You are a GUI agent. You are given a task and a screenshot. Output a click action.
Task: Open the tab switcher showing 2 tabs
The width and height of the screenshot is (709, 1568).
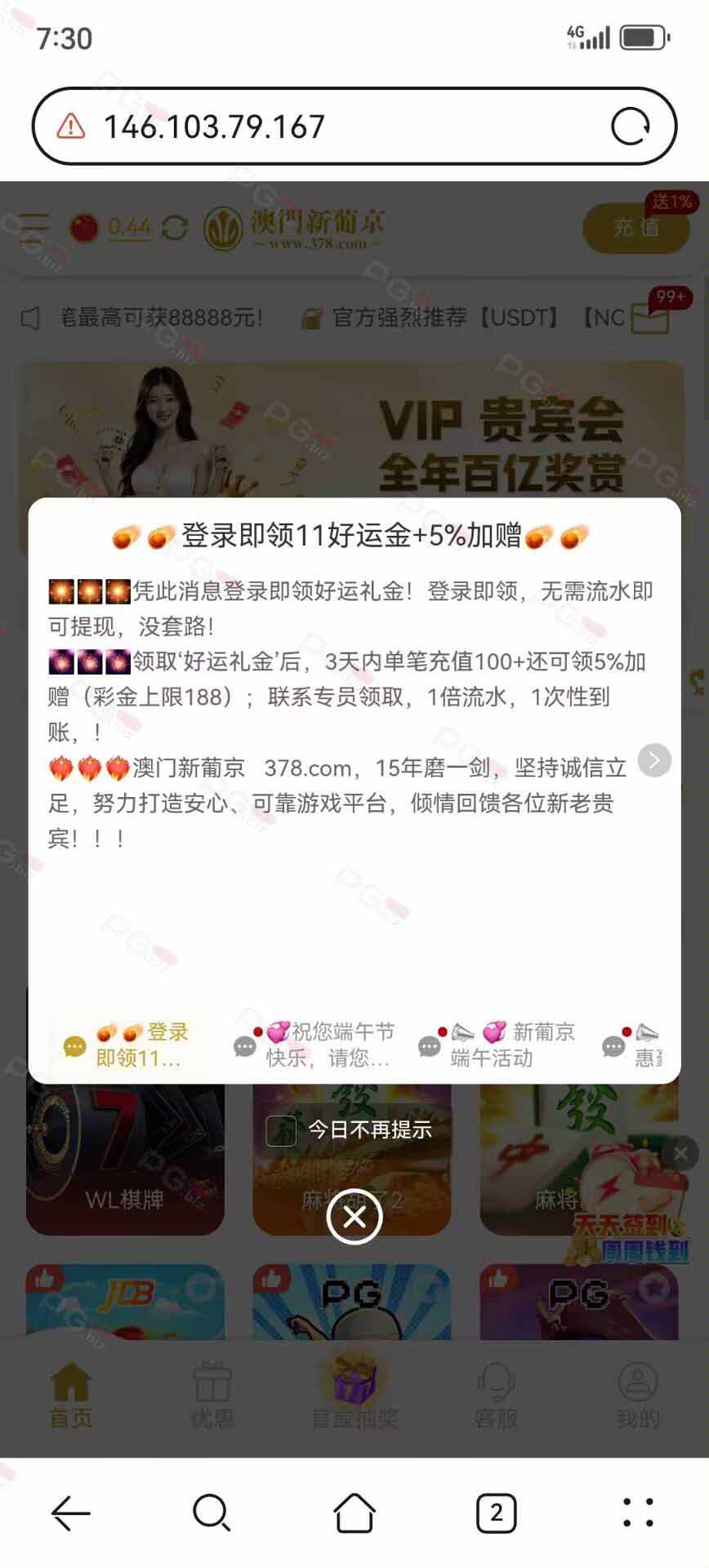pos(496,1513)
